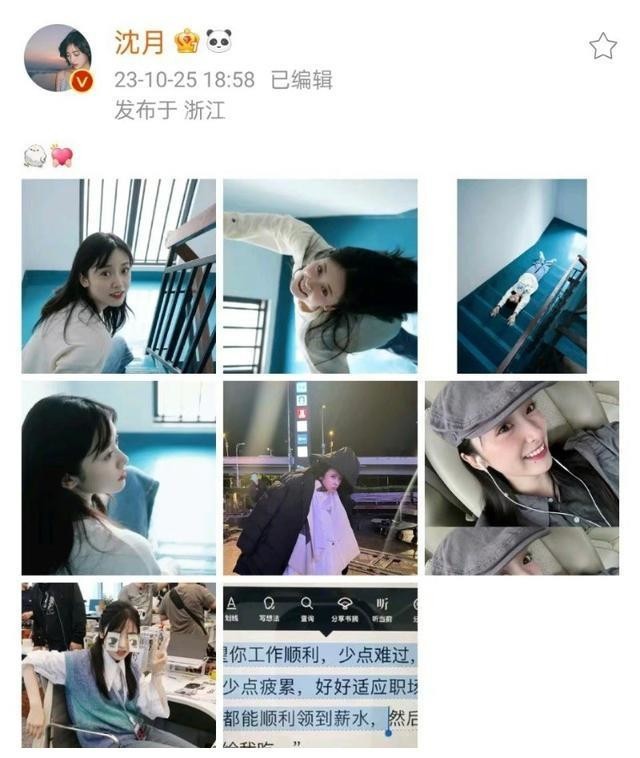Tap the username 沈月

click(x=139, y=42)
